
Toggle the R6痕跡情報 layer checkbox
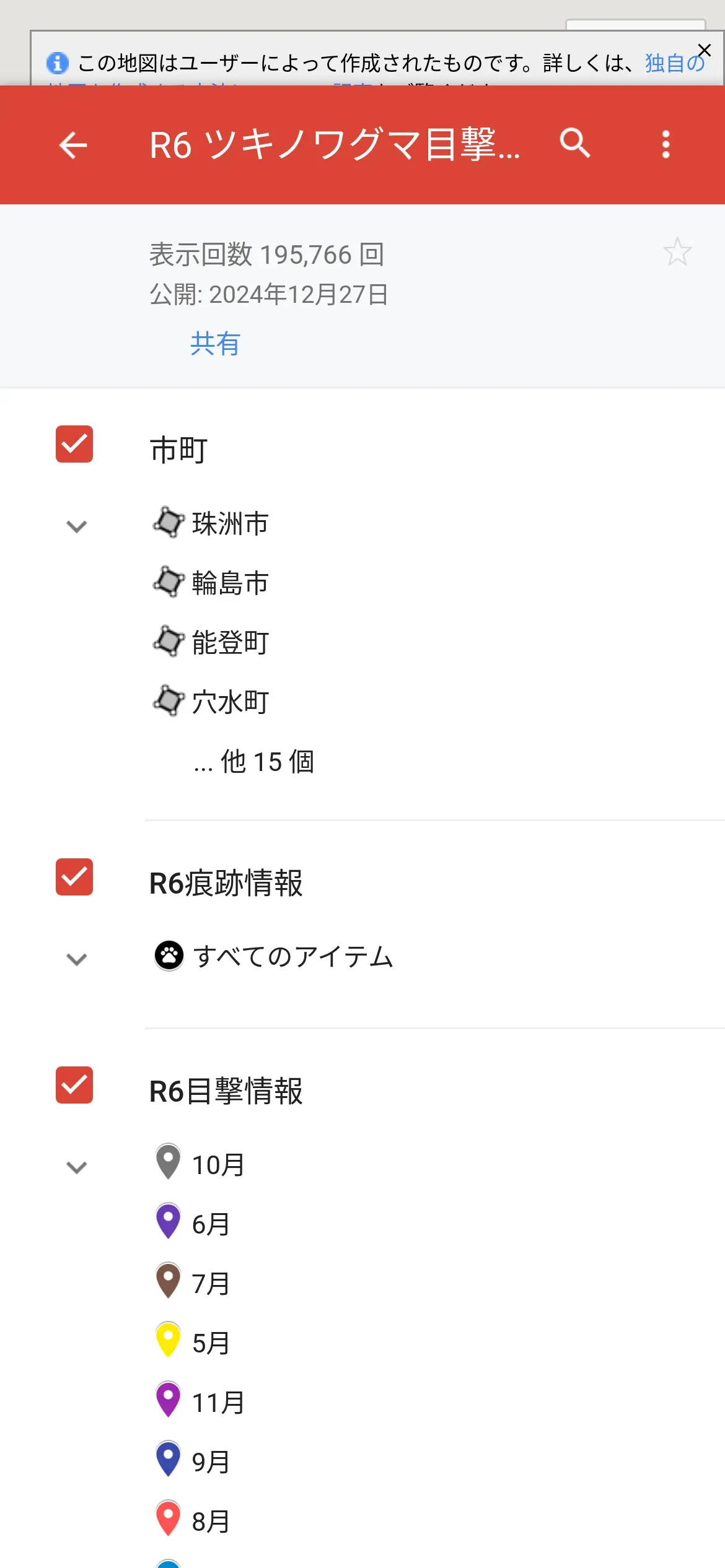pyautogui.click(x=74, y=877)
